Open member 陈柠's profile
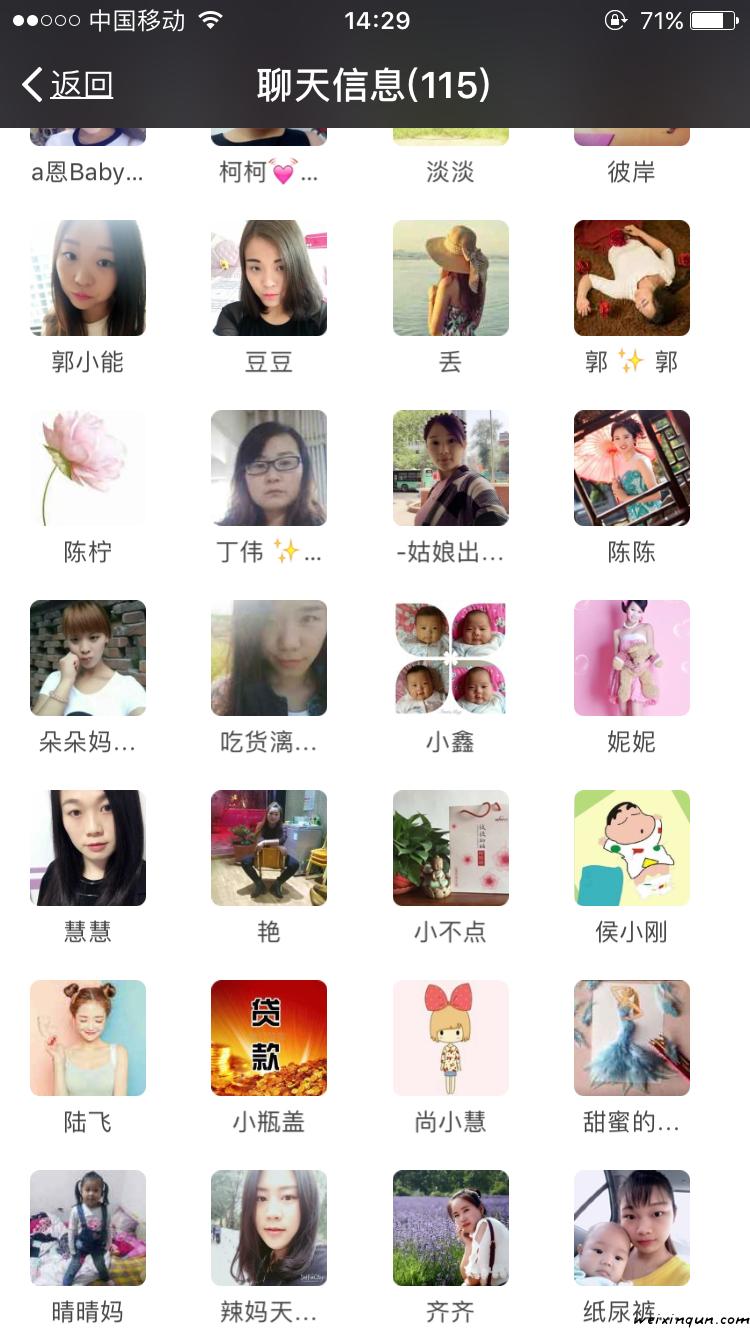The width and height of the screenshot is (750, 1334). (x=88, y=468)
